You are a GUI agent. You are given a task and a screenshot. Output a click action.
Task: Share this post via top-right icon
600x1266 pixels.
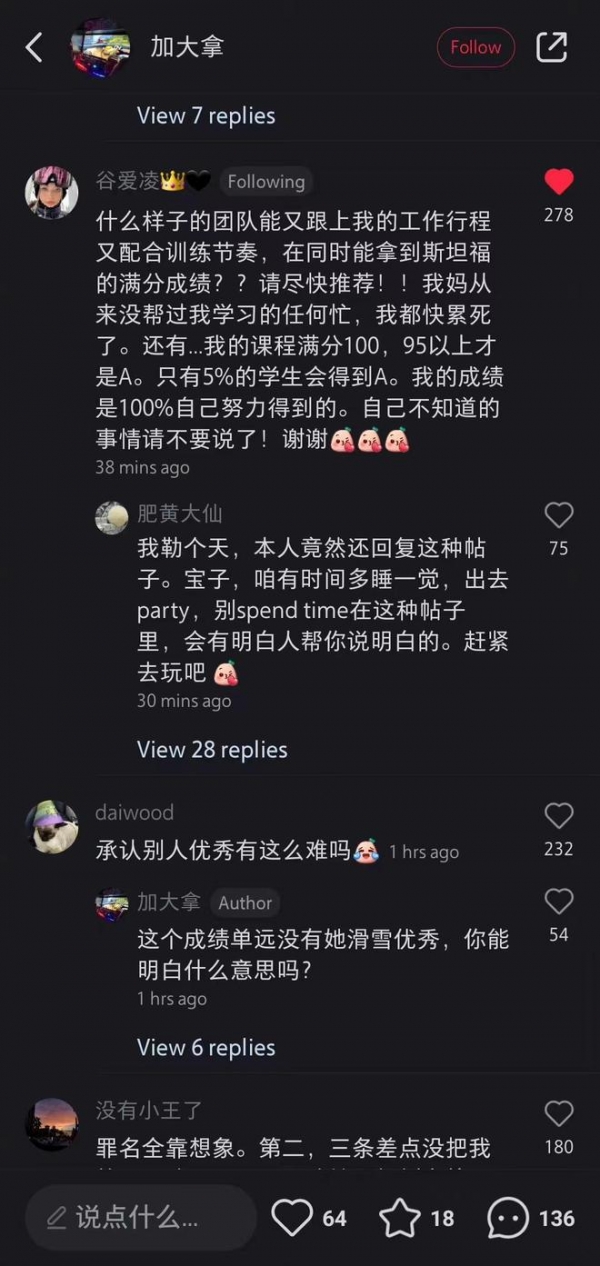click(x=551, y=47)
